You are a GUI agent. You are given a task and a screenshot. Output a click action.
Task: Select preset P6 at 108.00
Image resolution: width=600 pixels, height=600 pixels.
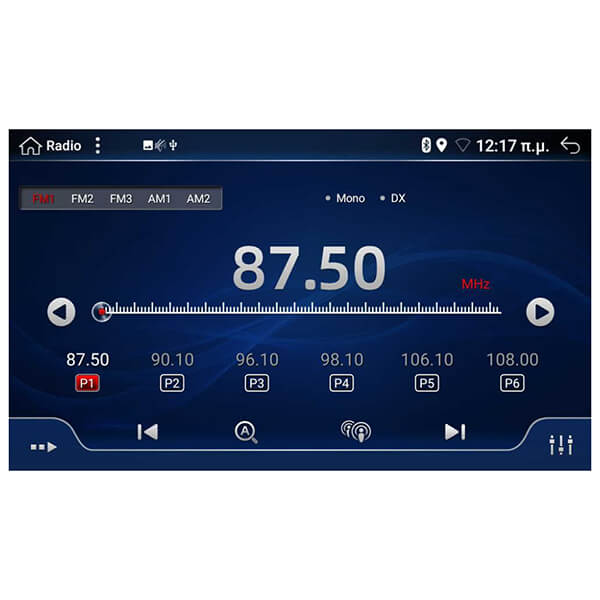tap(512, 370)
